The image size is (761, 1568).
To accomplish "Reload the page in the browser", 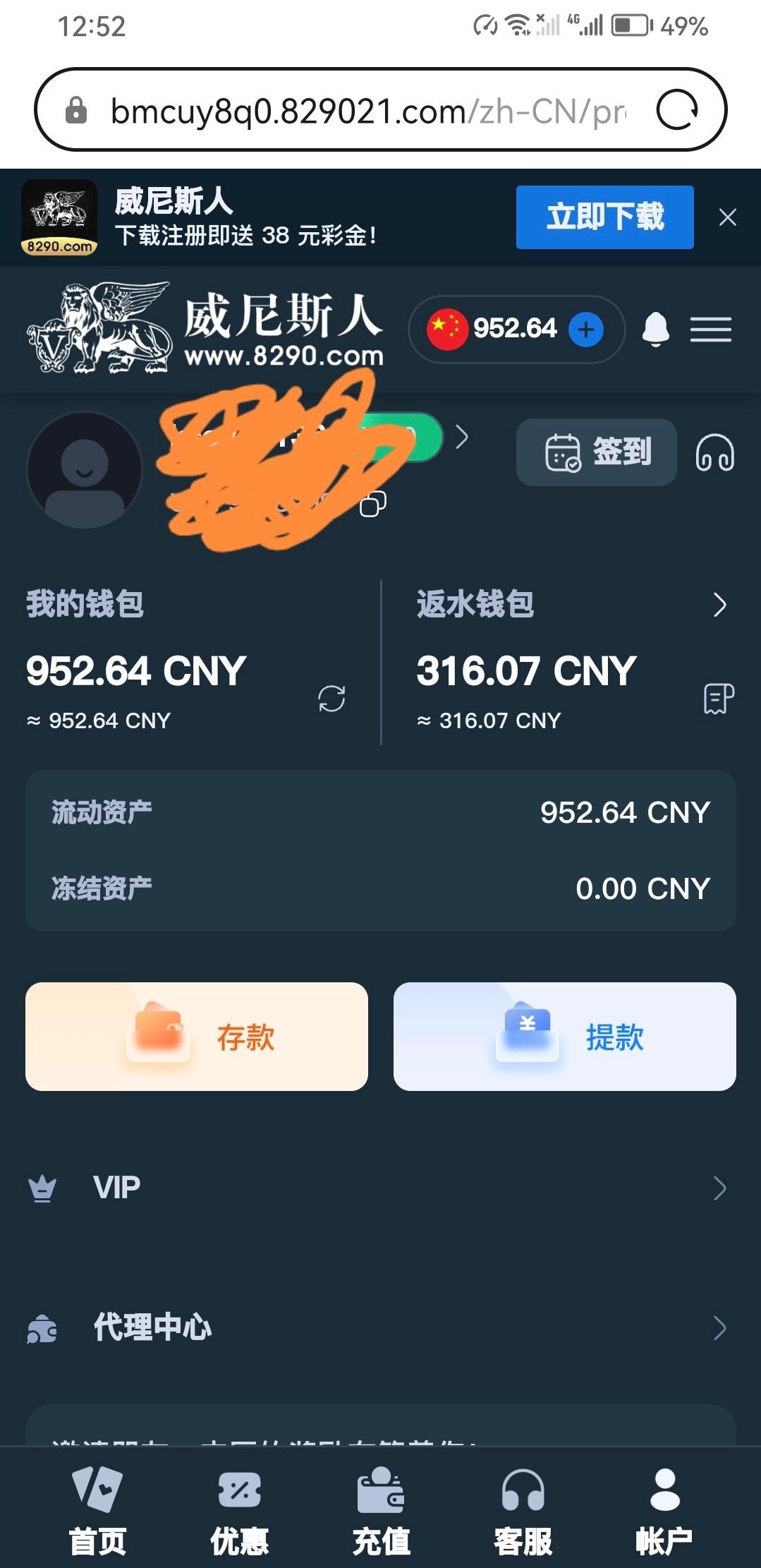I will (x=677, y=110).
